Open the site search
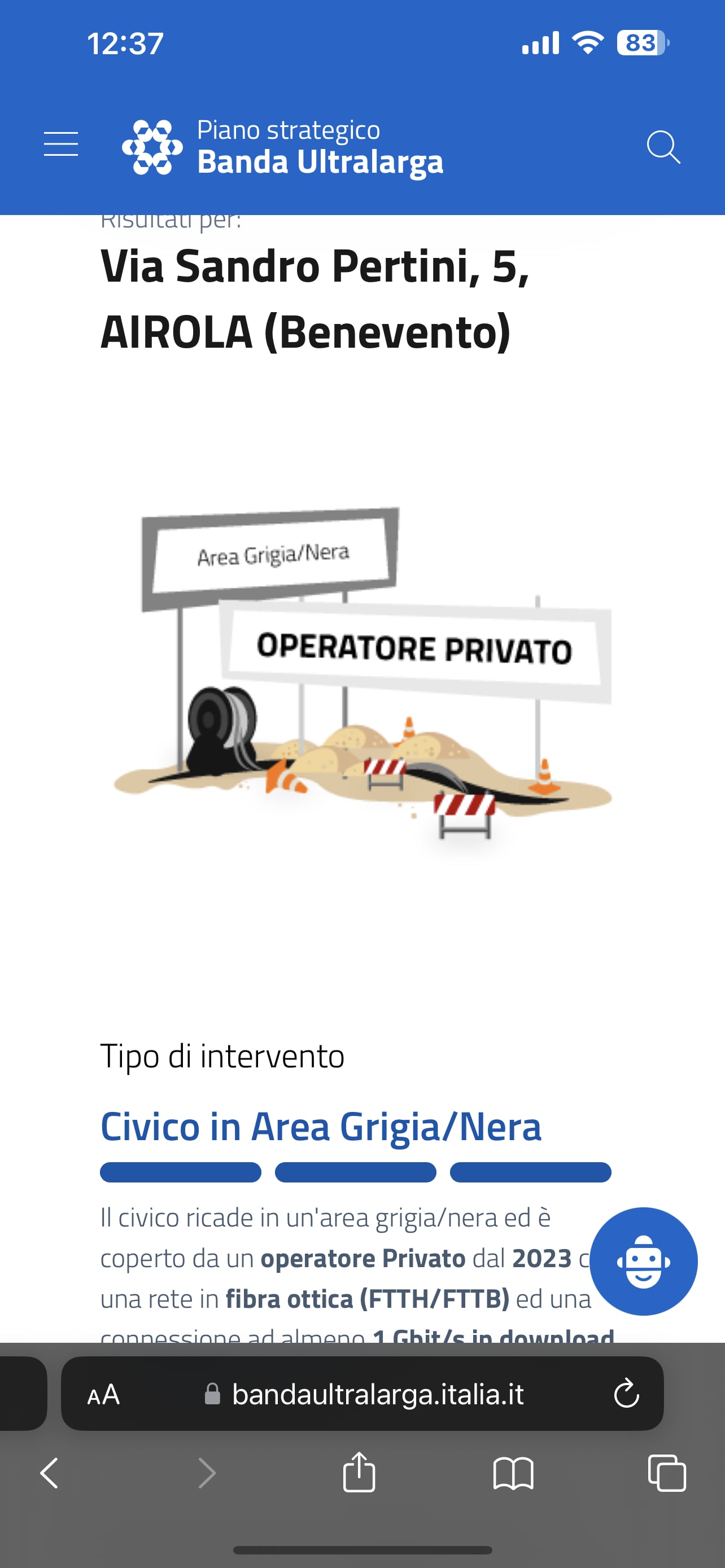725x1568 pixels. (663, 147)
